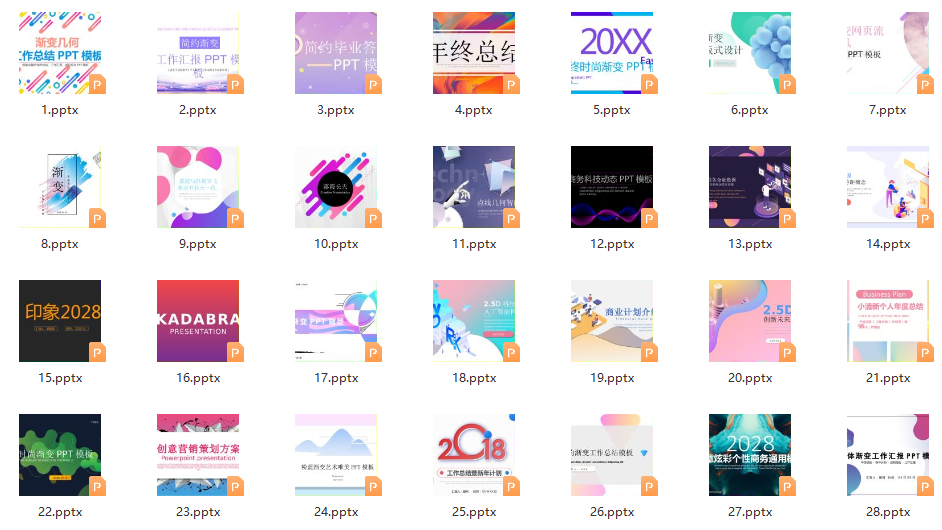Screen dimensions: 942x530
Task: Open the file 18.pptx
Action: pyautogui.click(x=474, y=321)
